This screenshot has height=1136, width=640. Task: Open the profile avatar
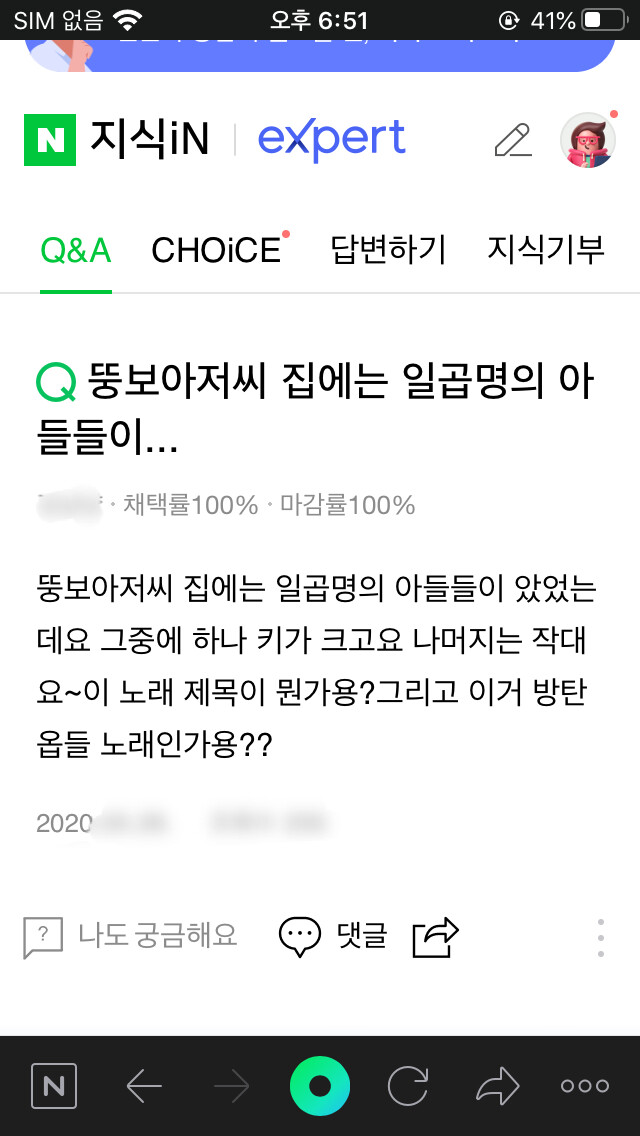pos(588,140)
